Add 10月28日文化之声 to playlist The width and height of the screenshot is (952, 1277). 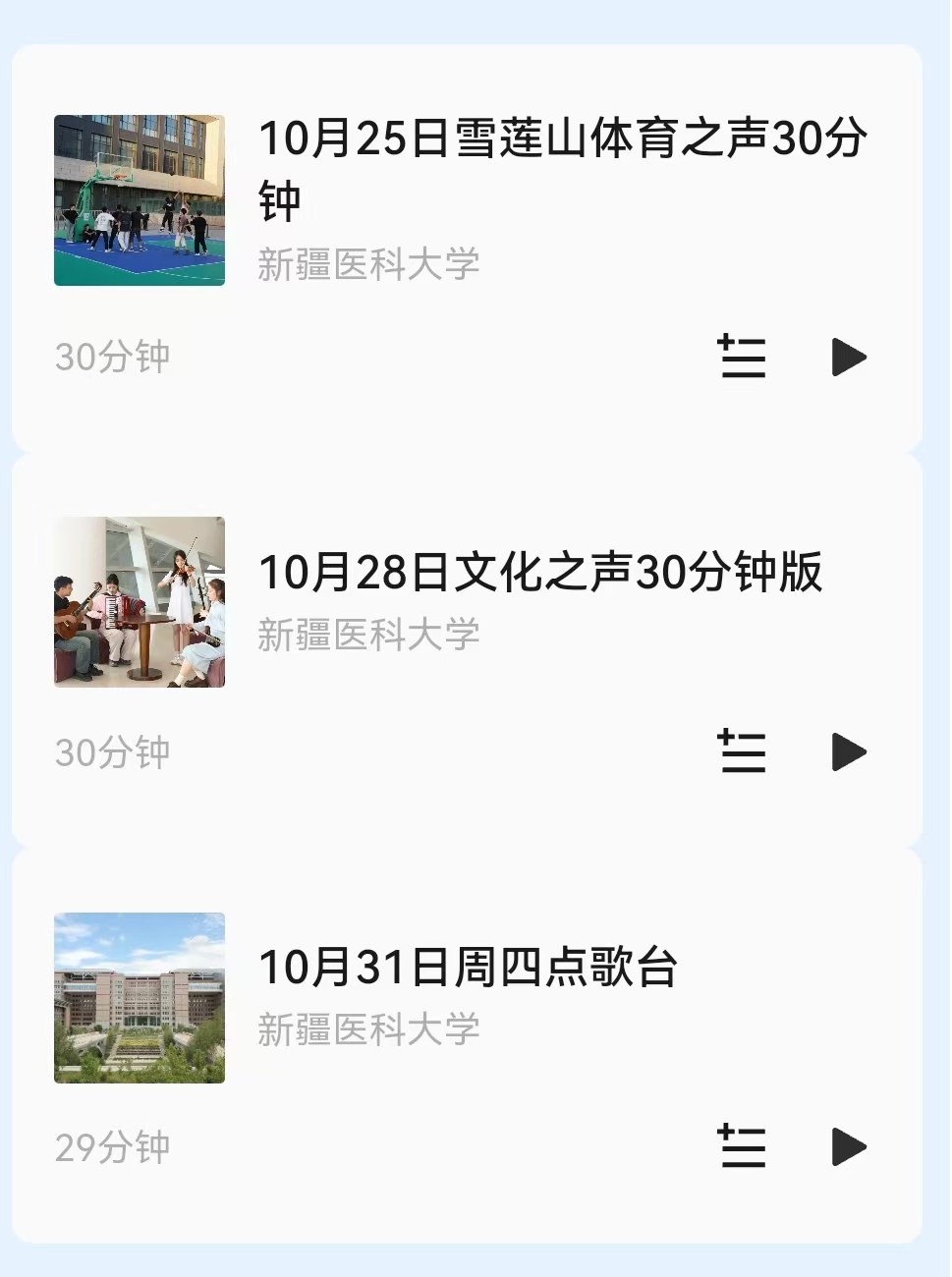click(743, 752)
